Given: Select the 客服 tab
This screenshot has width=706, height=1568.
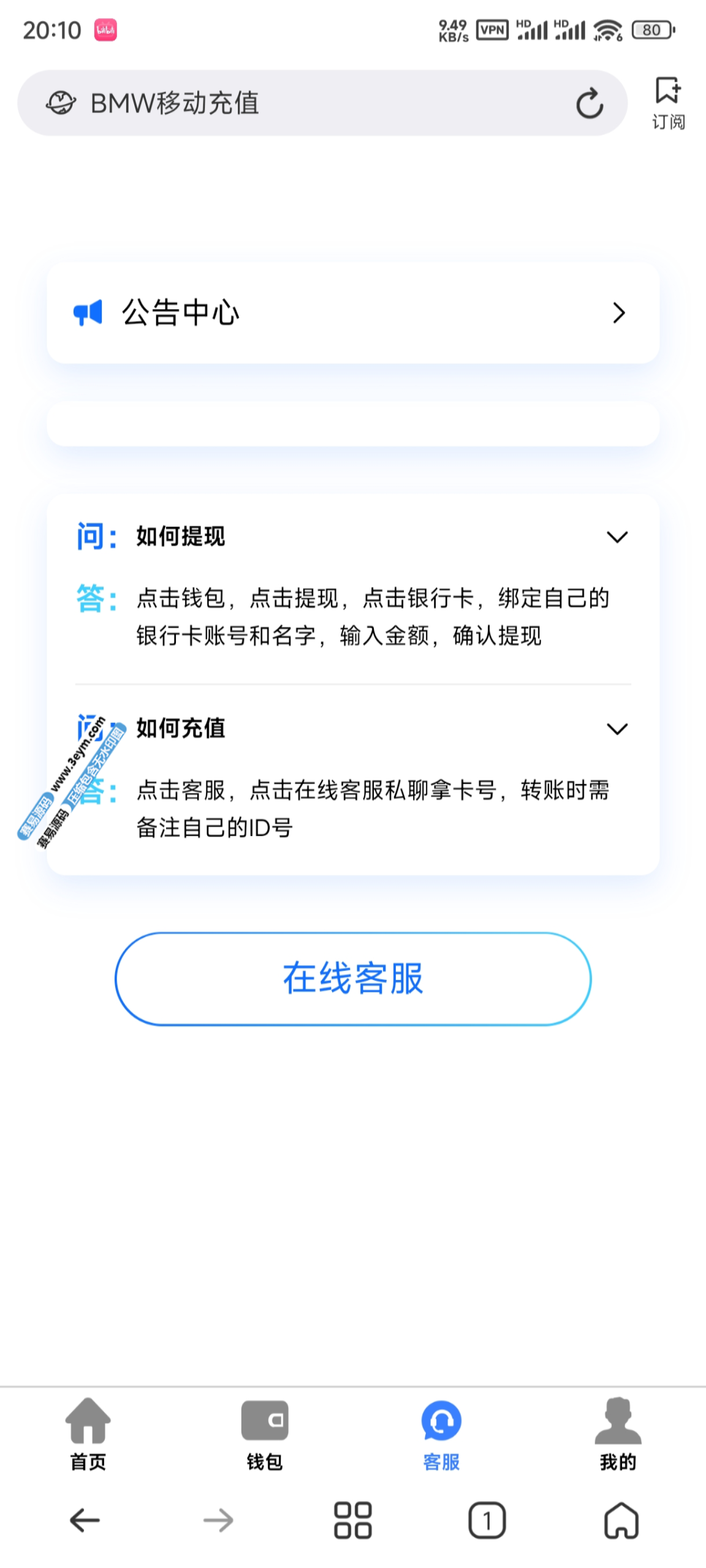Looking at the screenshot, I should (441, 1434).
